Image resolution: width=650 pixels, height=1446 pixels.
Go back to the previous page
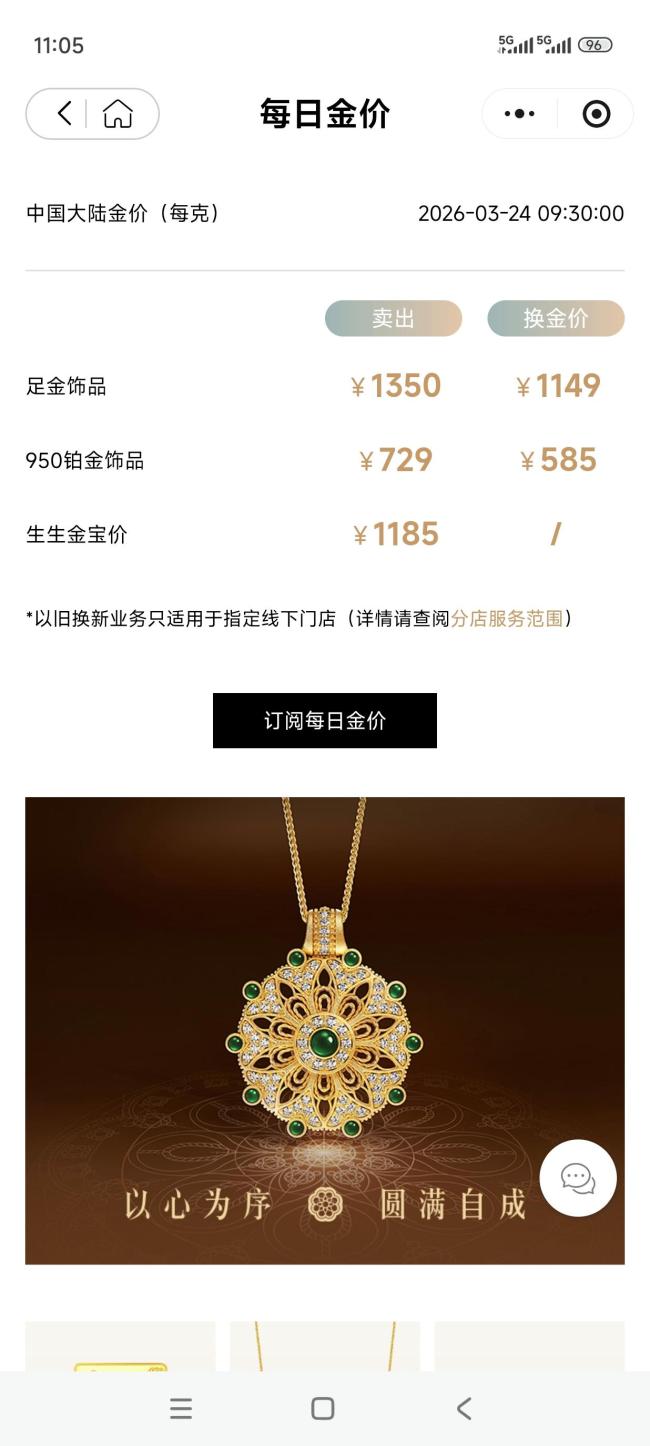[x=64, y=114]
